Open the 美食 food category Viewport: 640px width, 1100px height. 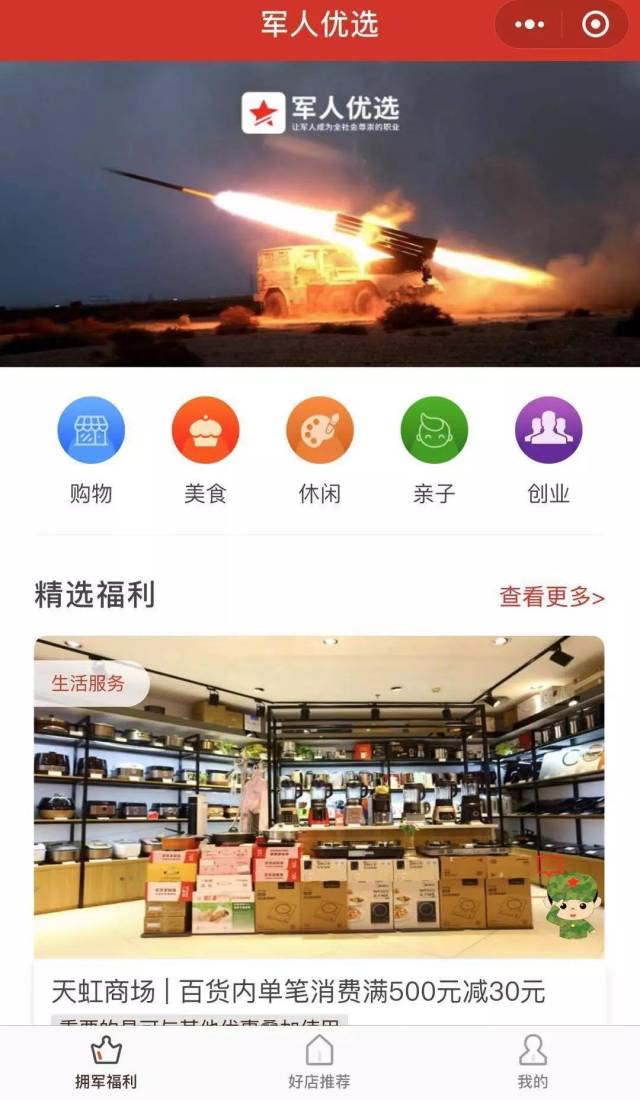tap(205, 450)
